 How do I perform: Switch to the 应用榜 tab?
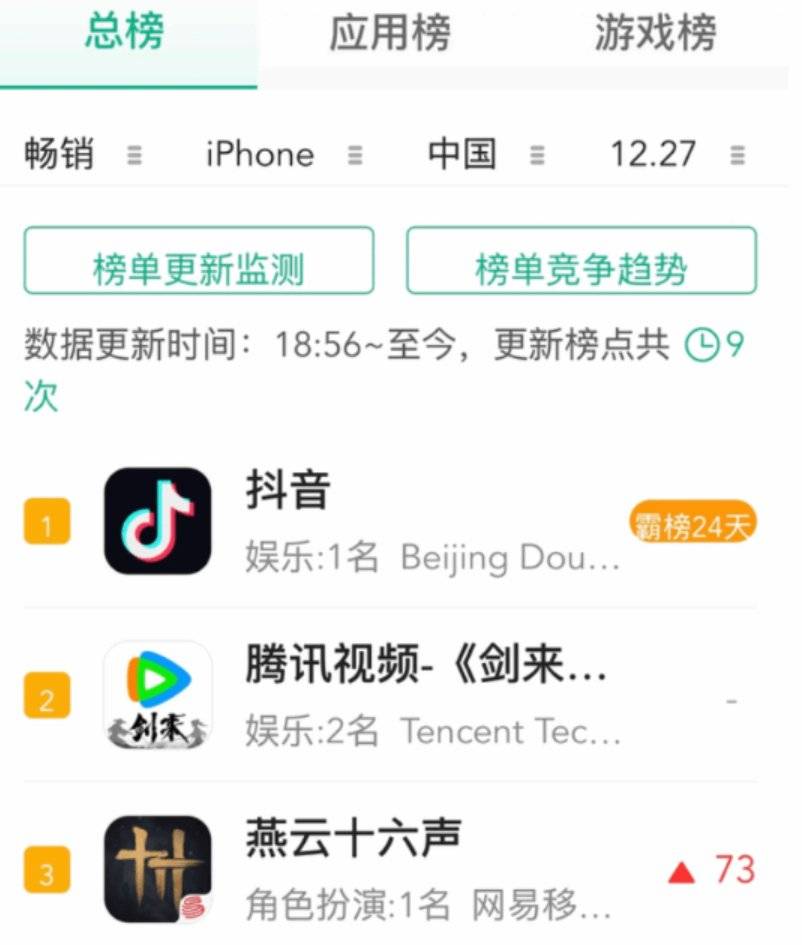tap(390, 34)
